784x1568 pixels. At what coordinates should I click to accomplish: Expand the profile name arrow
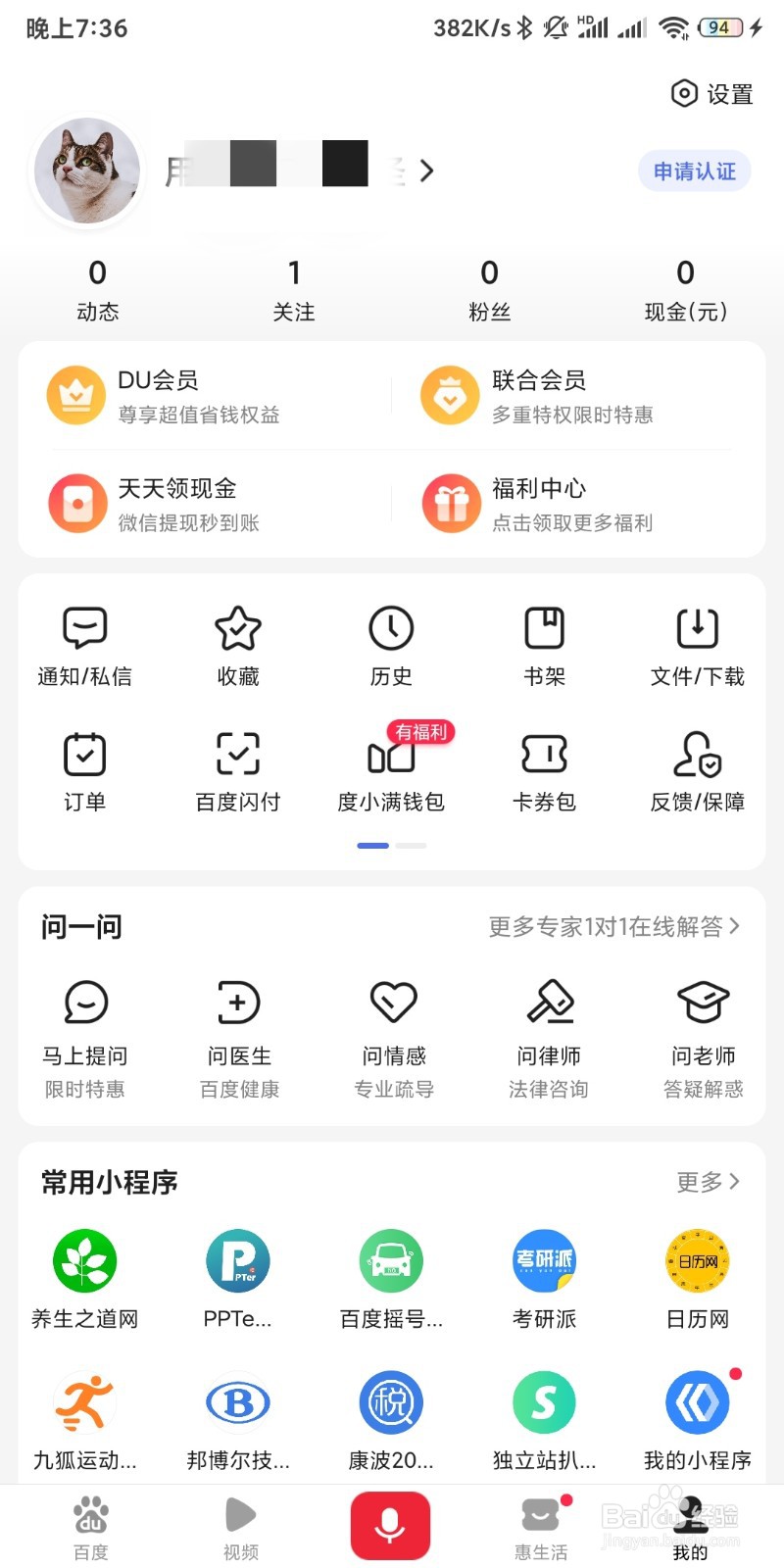tap(426, 171)
